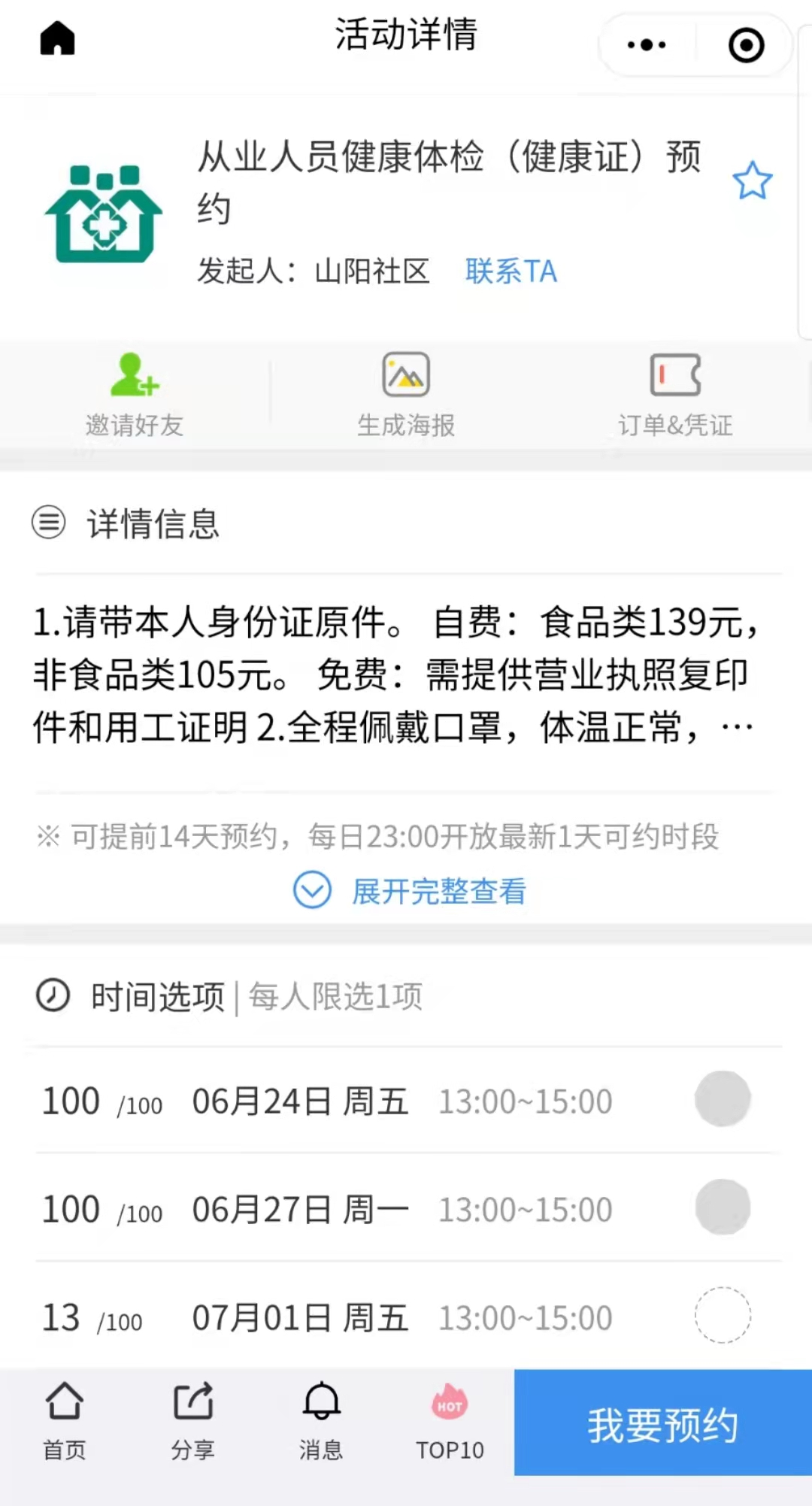Image resolution: width=812 pixels, height=1506 pixels.
Task: Favorite this activity with the star
Action: tap(752, 180)
